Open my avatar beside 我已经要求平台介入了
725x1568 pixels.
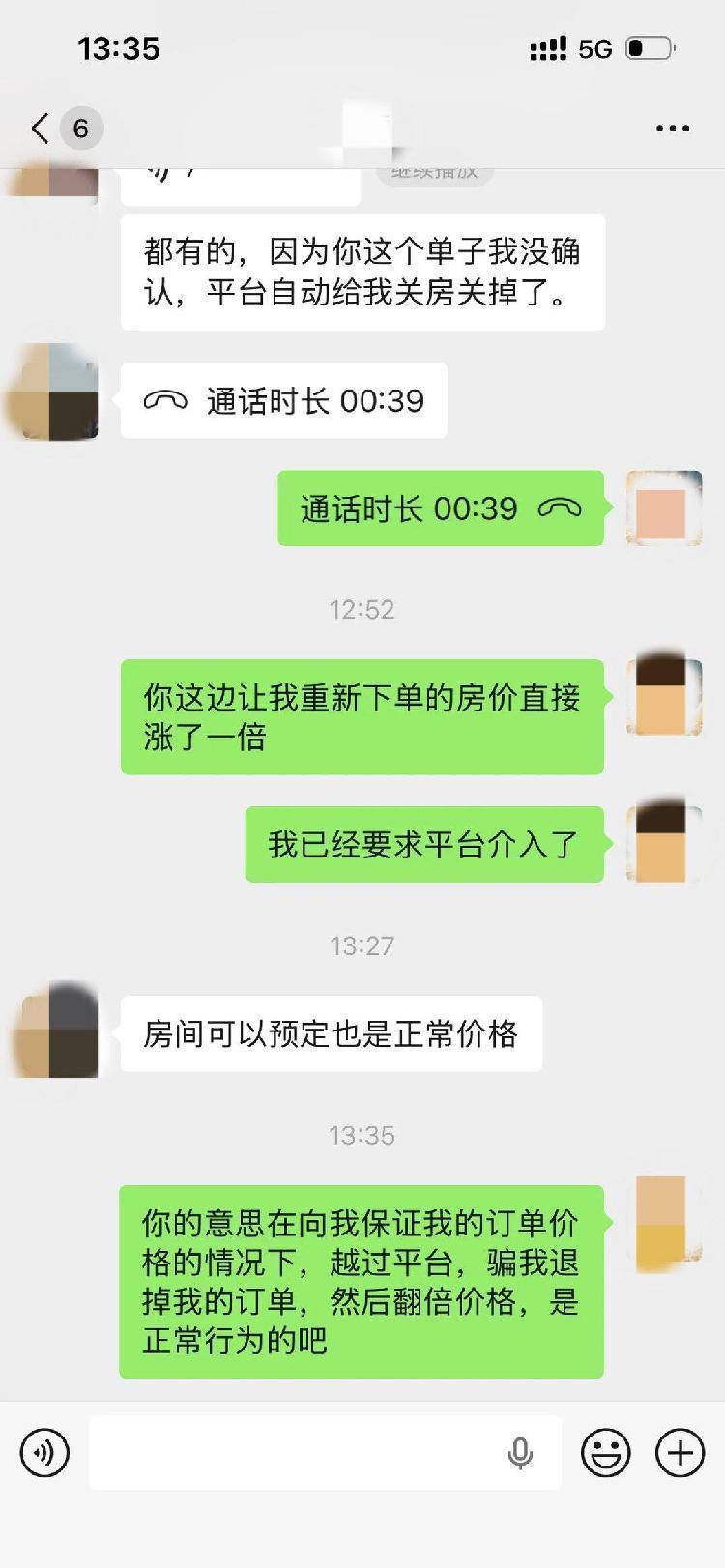click(x=664, y=843)
